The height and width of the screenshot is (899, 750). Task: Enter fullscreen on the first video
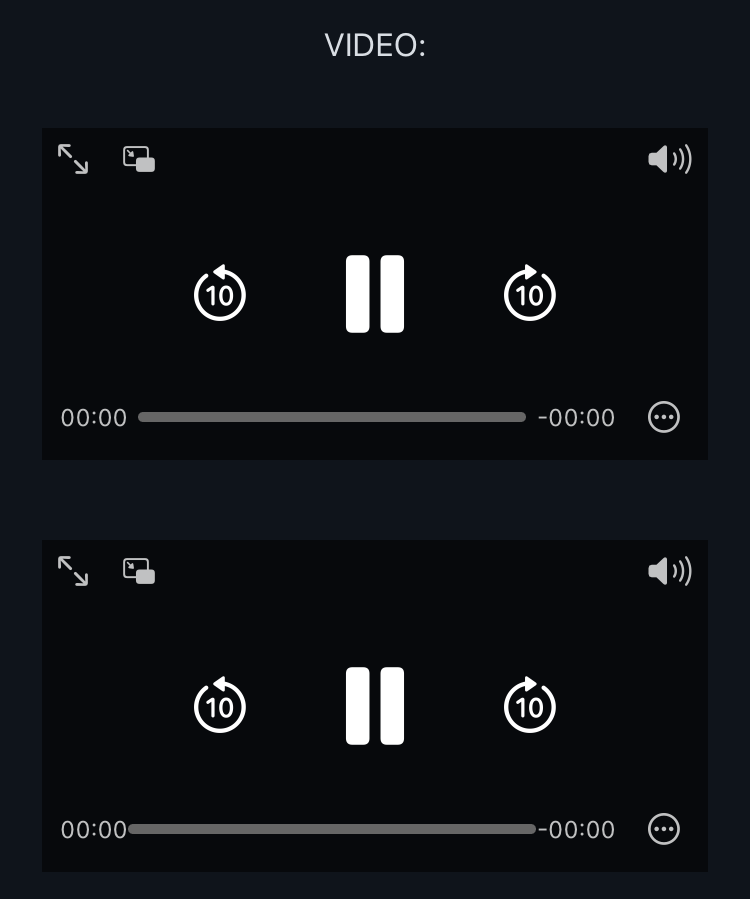coord(73,159)
